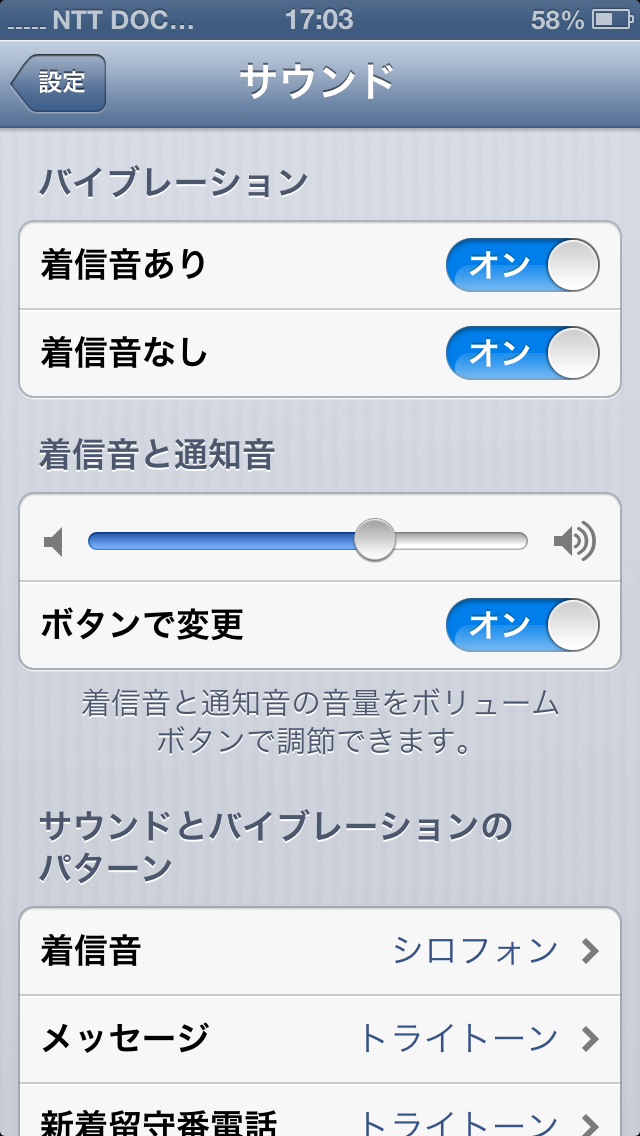Screen dimensions: 640x1136
Task: Open the 着信音 ringtone row
Action: (320, 951)
